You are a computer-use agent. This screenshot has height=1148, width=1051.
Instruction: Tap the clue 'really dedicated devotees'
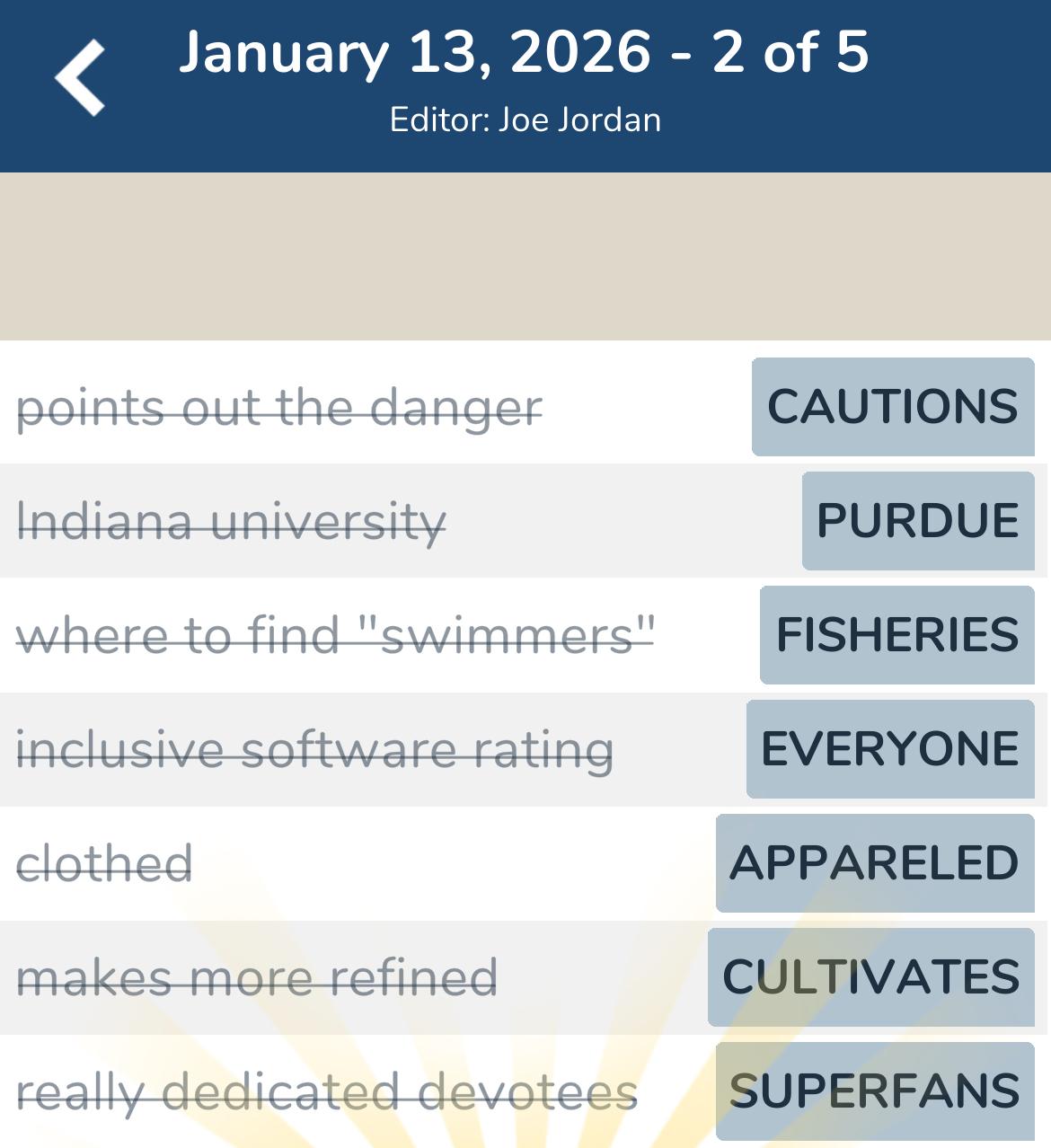click(326, 1090)
